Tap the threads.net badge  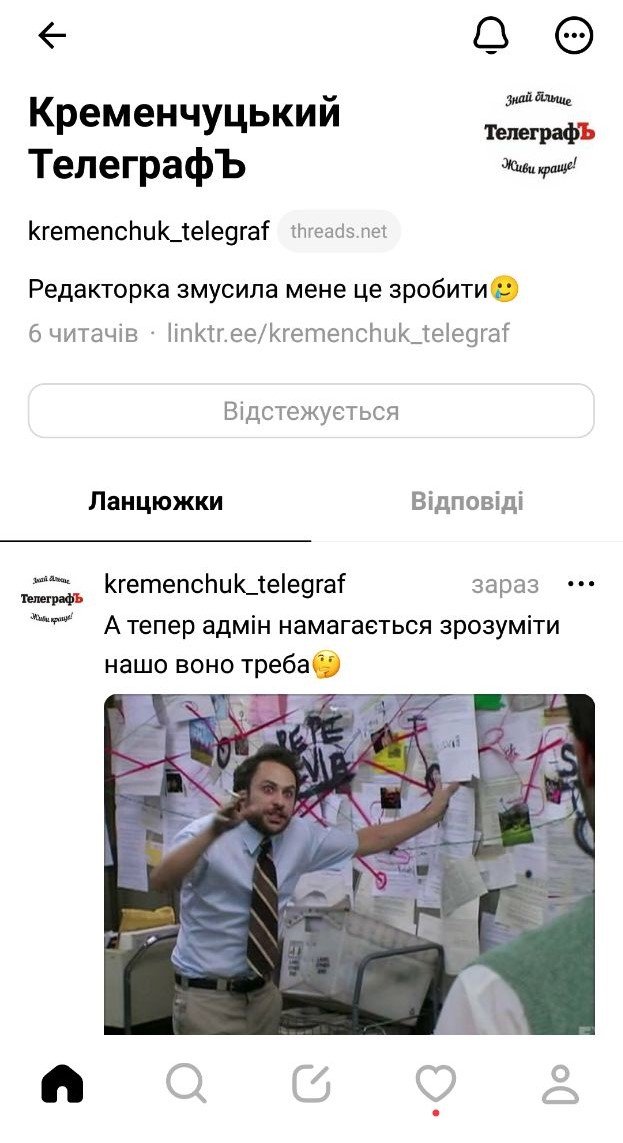pos(339,231)
